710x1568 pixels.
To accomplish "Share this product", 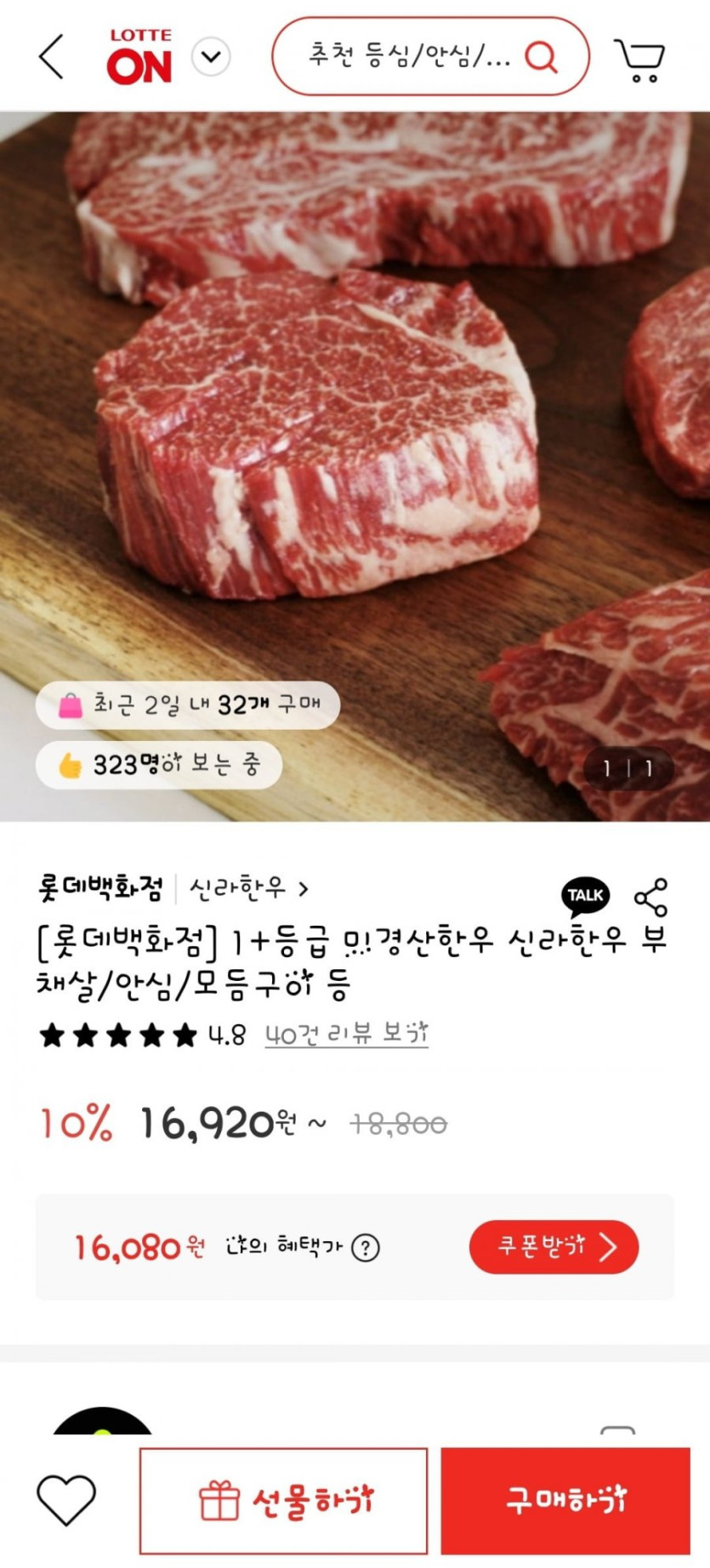I will (x=651, y=898).
